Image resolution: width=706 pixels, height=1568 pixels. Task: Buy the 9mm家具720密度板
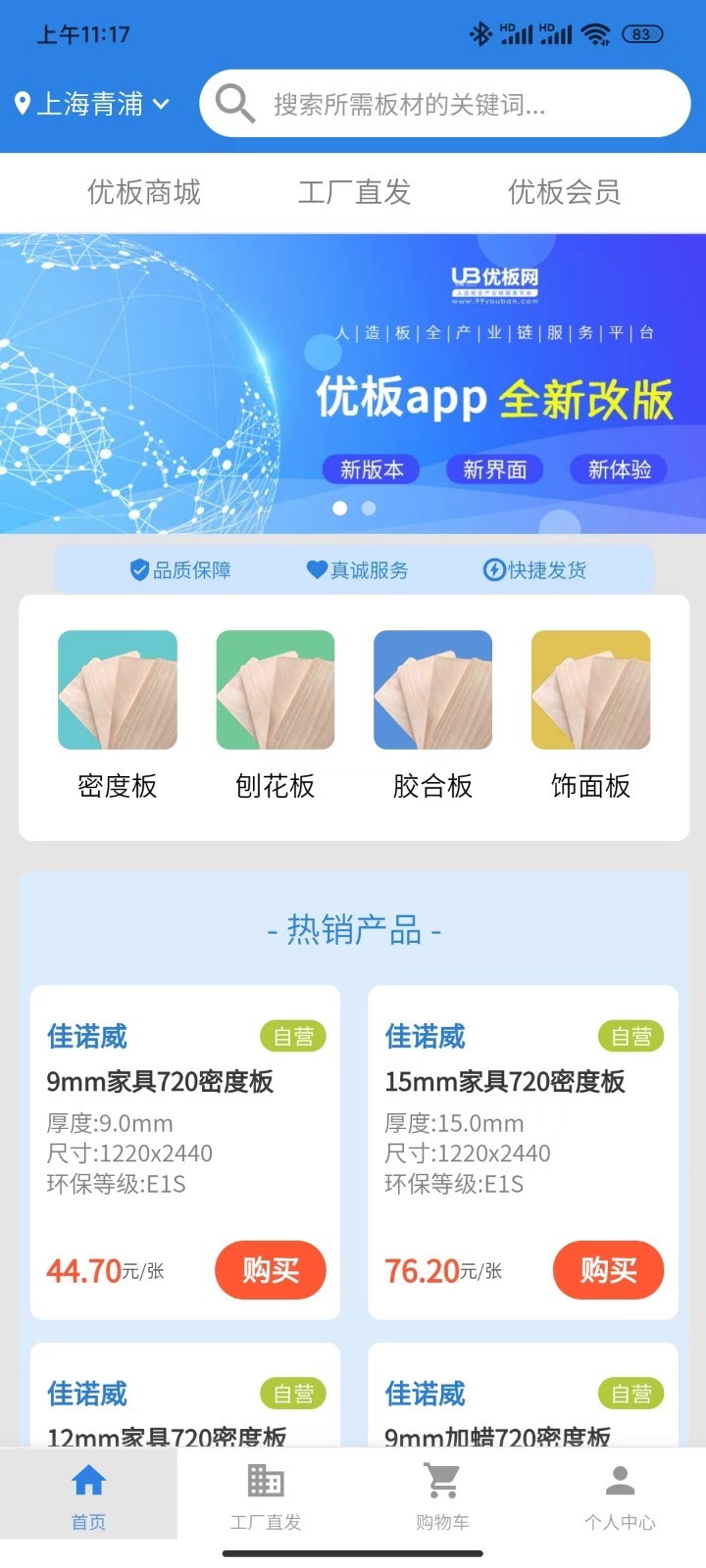[x=271, y=1270]
